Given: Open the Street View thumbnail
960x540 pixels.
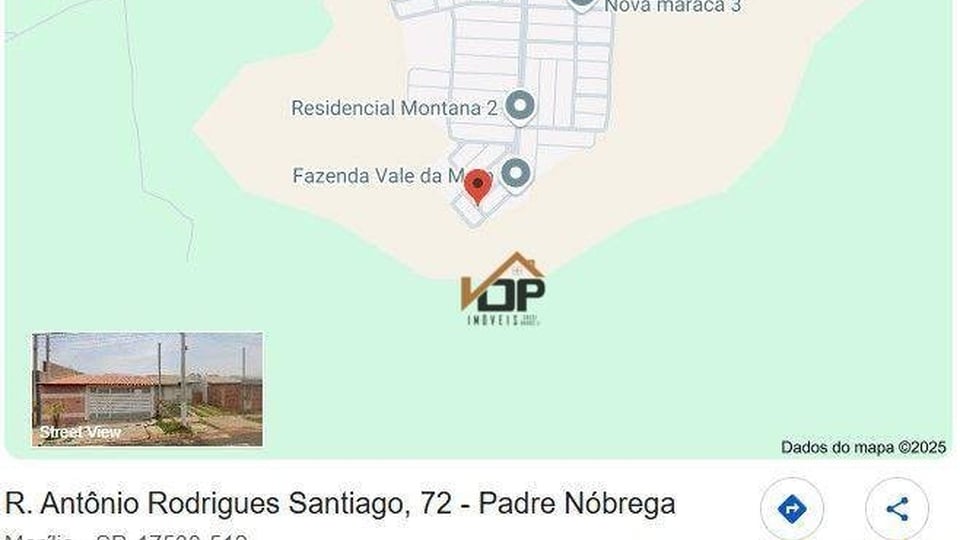Looking at the screenshot, I should (x=147, y=389).
